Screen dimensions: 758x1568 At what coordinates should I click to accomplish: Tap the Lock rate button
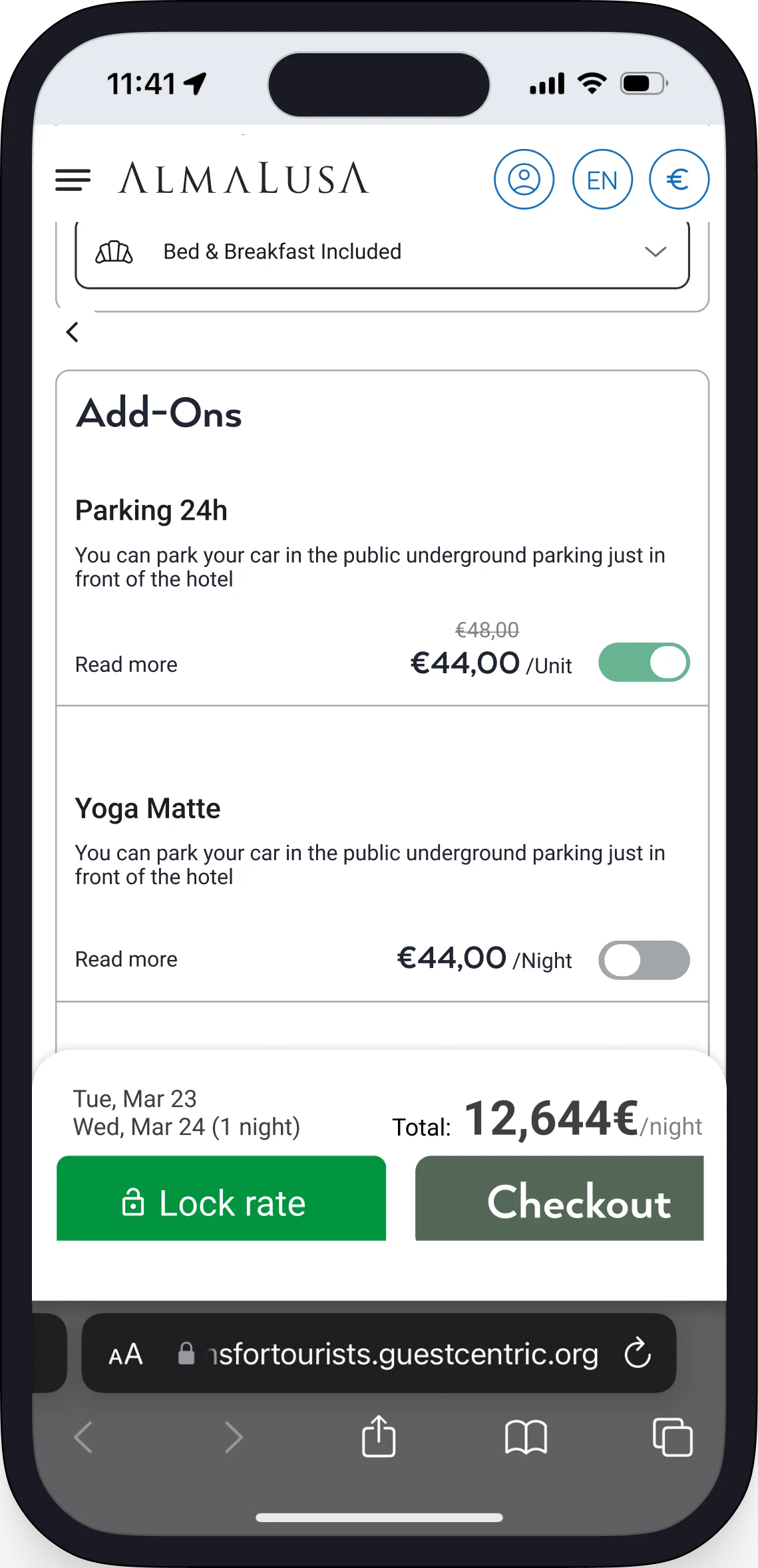221,1198
